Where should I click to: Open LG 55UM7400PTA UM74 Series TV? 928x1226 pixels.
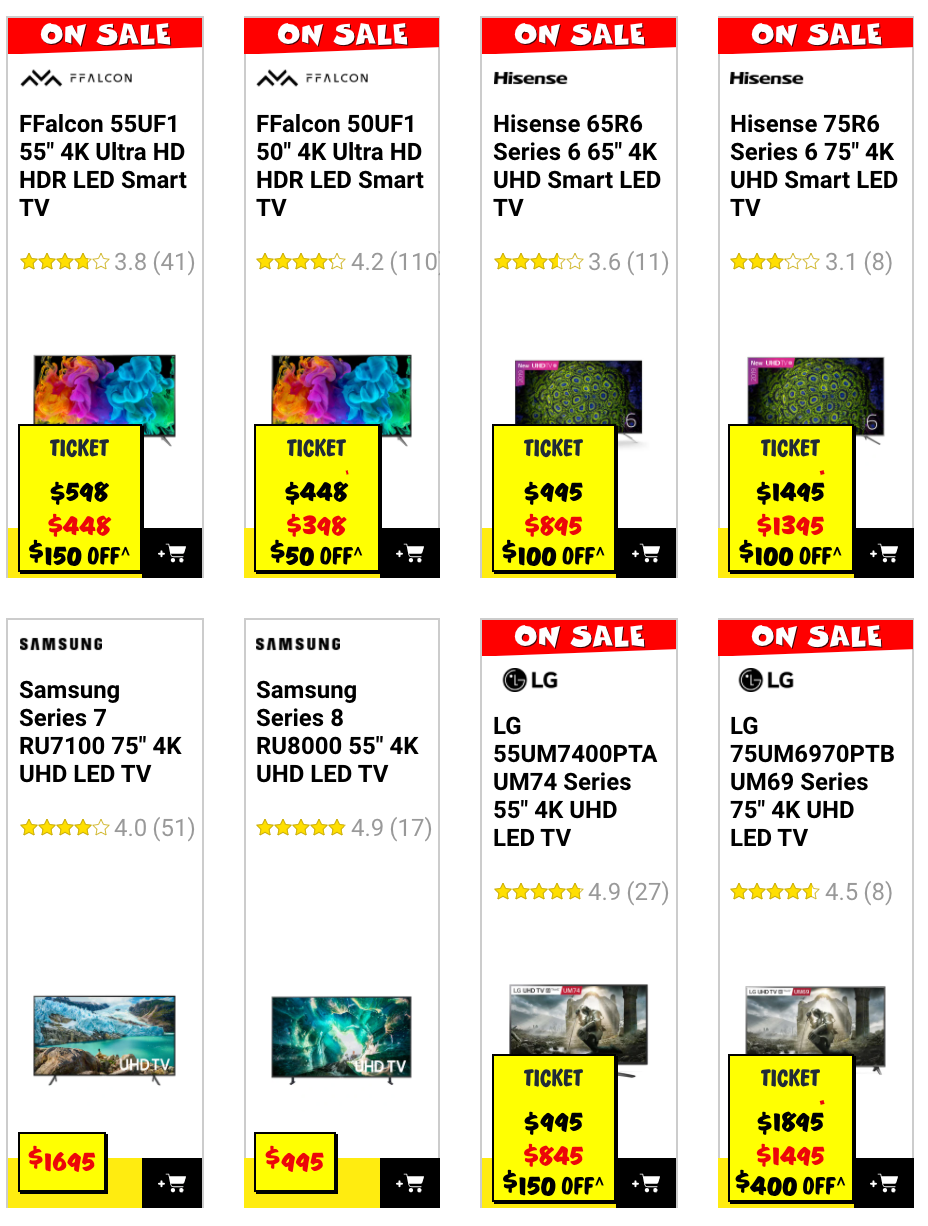pos(575,782)
